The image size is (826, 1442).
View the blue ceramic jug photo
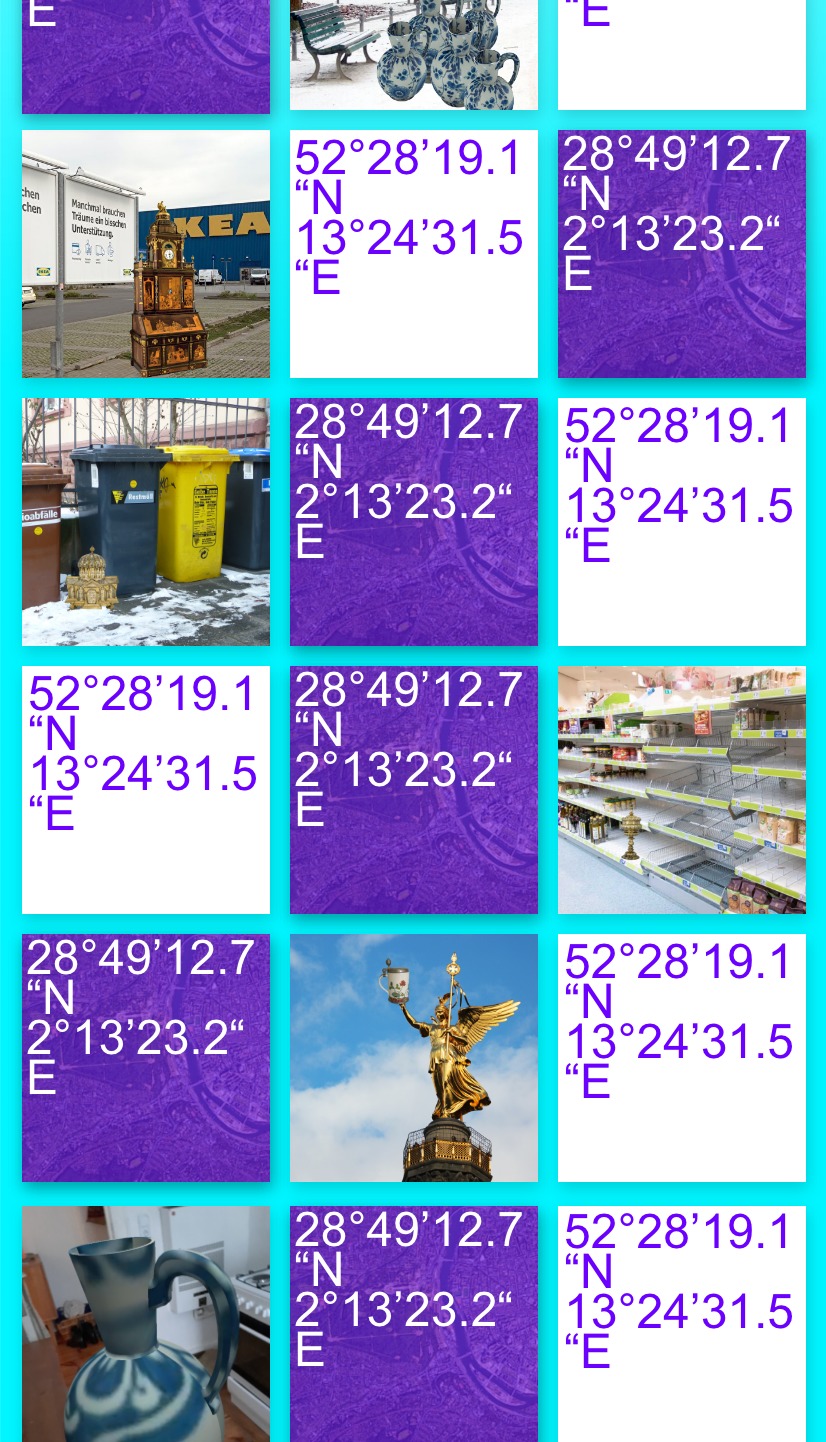[x=146, y=1324]
